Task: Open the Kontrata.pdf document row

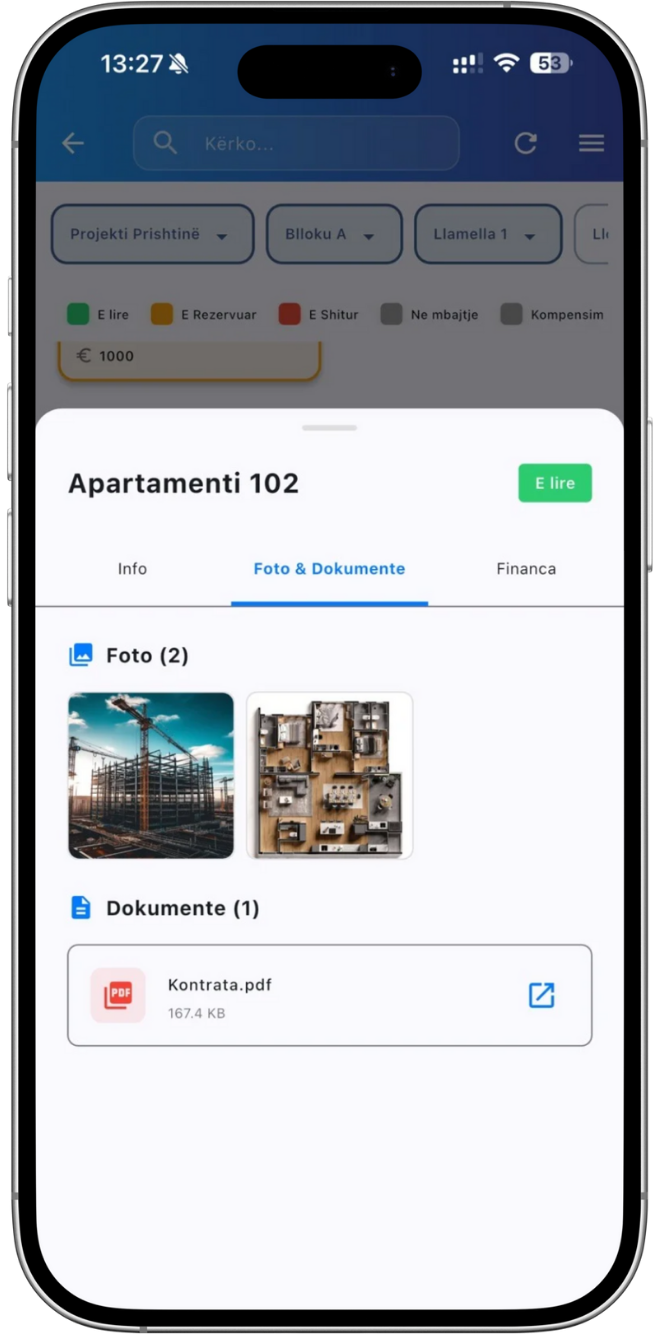Action: 300,996
